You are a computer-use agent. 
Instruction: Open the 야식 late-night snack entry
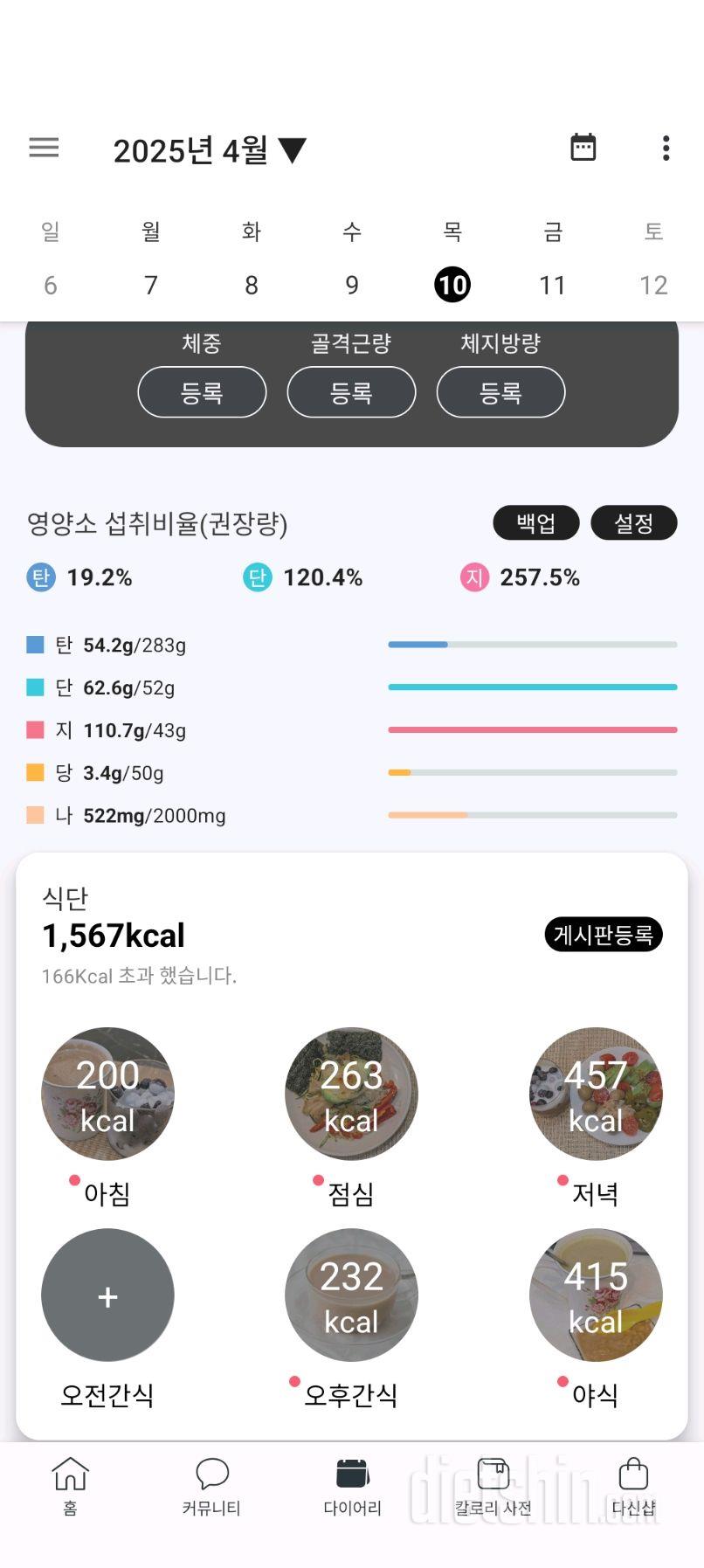click(596, 1295)
